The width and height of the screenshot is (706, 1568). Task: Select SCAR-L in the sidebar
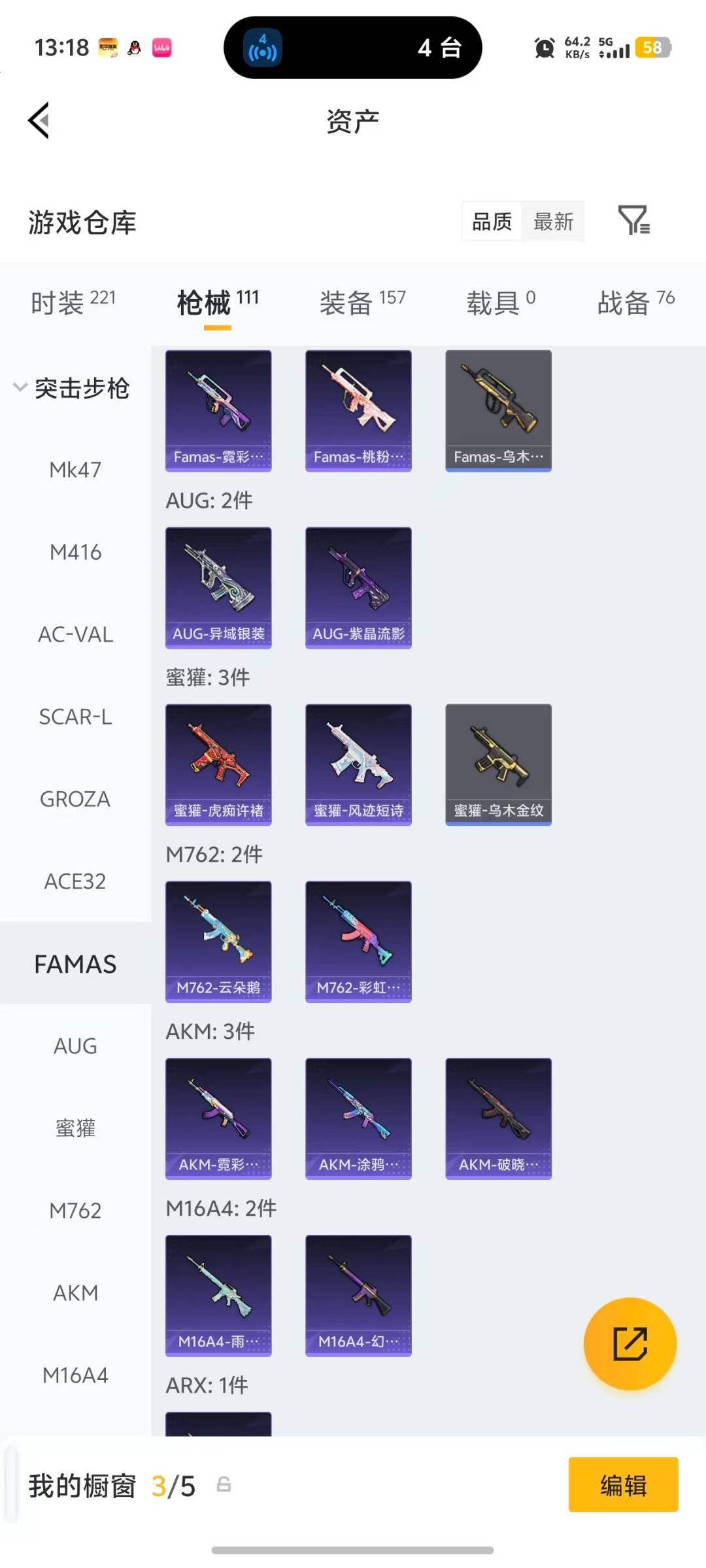tap(75, 717)
